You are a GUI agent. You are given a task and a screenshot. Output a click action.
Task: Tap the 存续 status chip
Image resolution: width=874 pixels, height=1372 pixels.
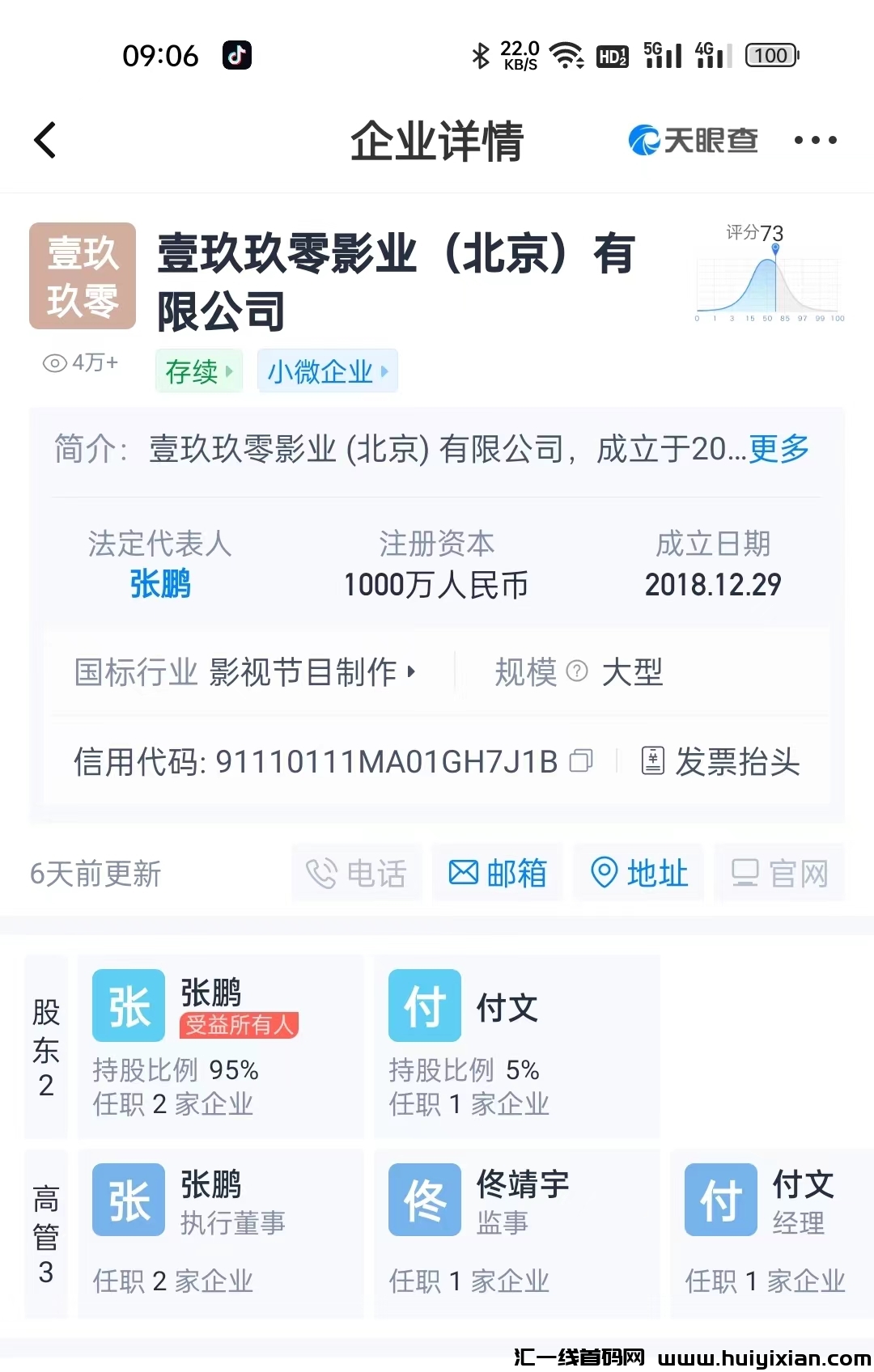(198, 371)
